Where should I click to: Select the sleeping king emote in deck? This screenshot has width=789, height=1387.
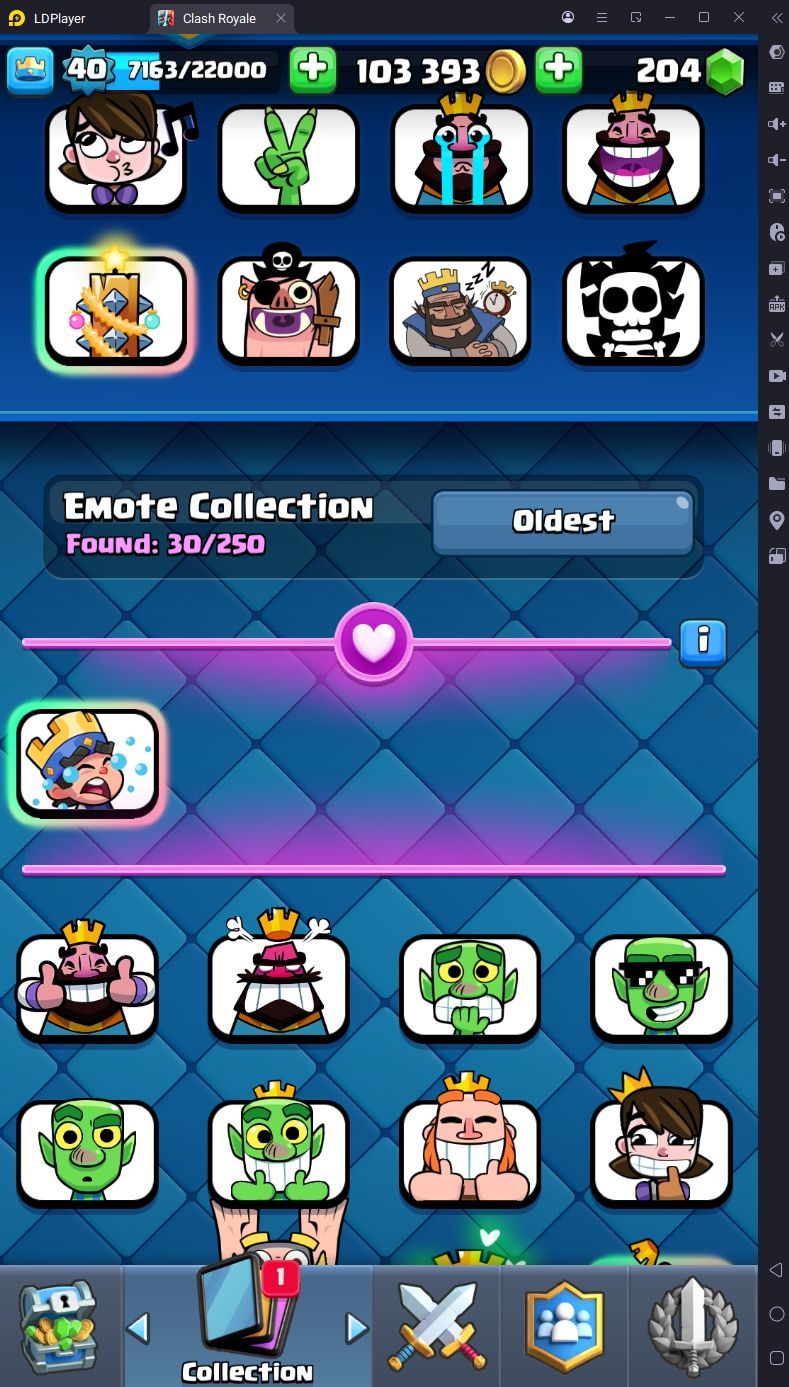pos(461,308)
